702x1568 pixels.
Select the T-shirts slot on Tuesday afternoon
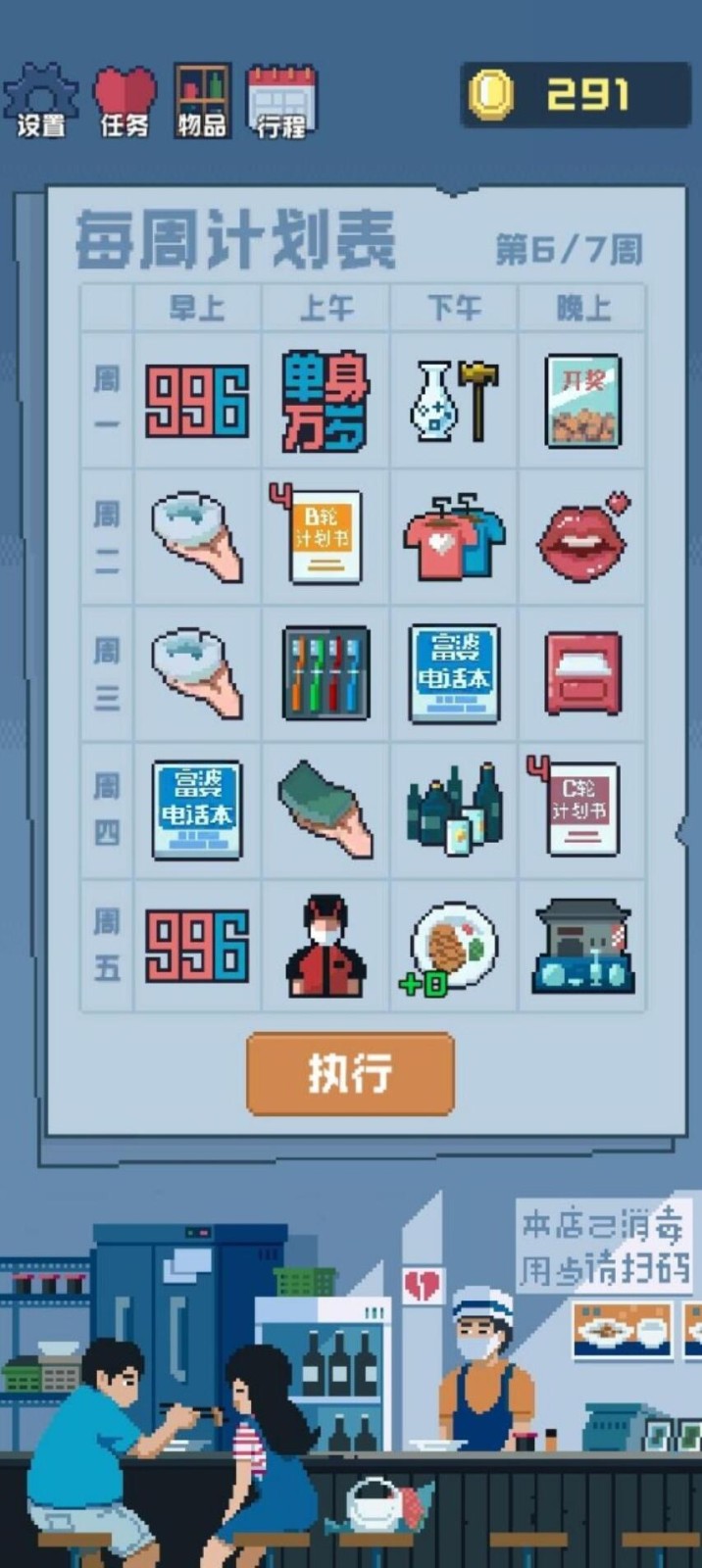(454, 537)
